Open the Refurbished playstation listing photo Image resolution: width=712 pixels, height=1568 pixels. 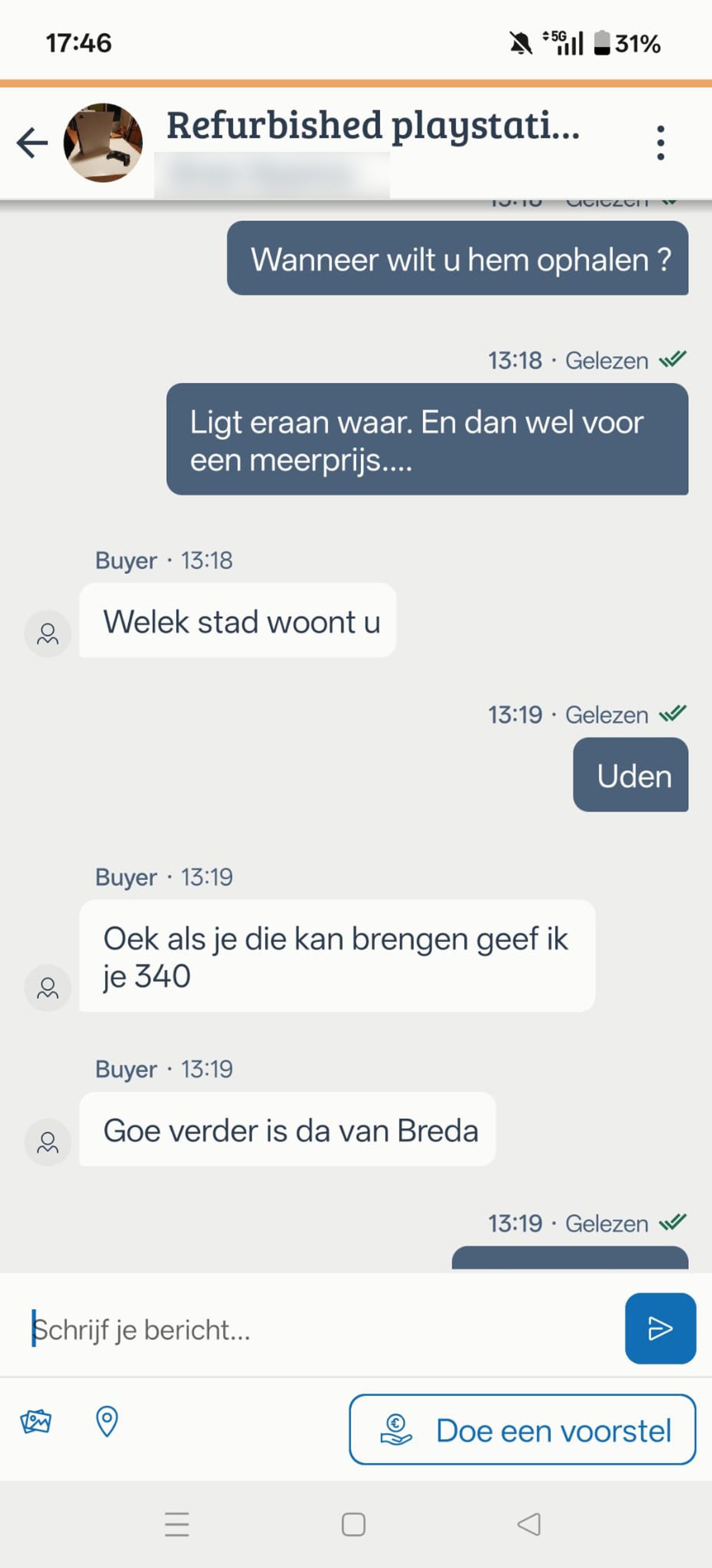(x=103, y=142)
